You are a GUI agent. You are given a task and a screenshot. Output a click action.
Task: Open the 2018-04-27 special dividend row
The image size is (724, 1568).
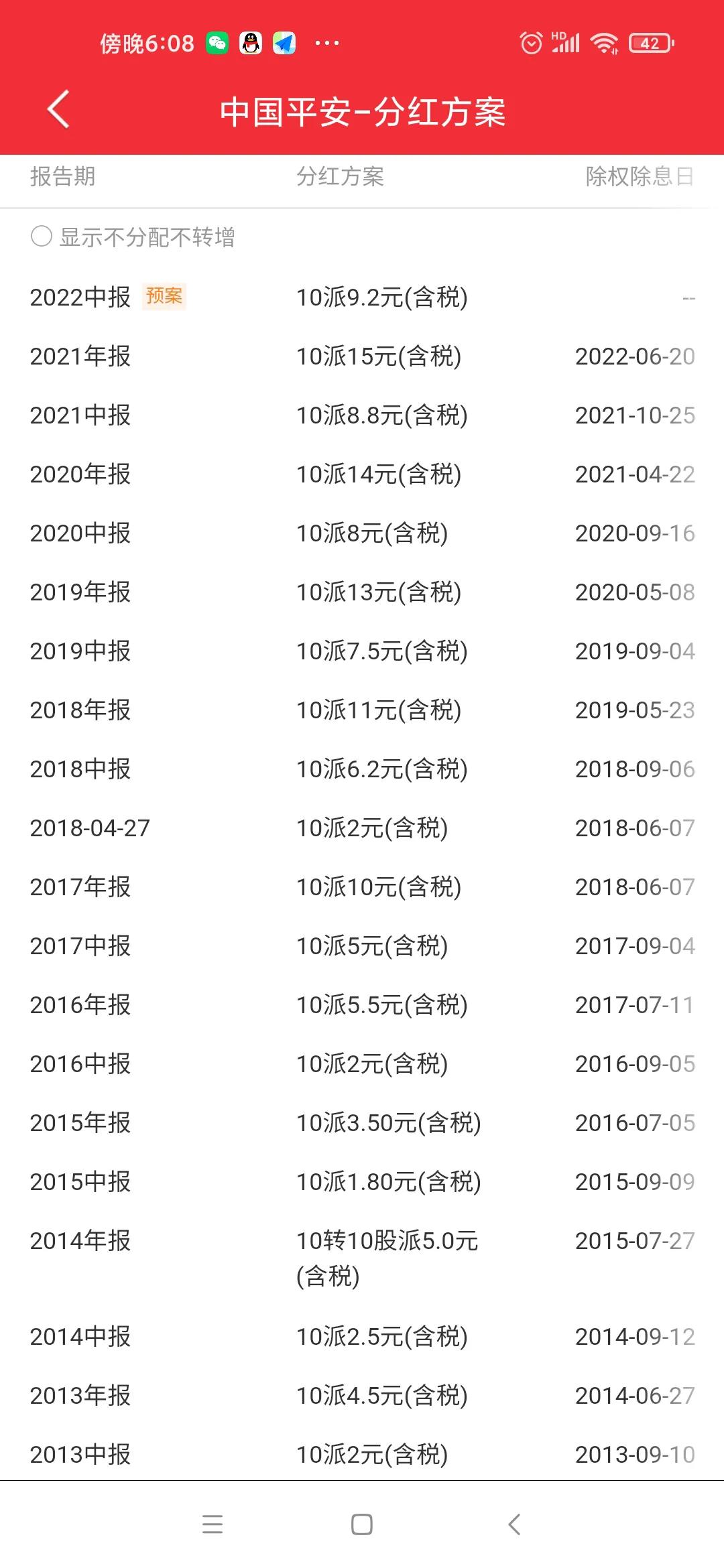point(362,828)
